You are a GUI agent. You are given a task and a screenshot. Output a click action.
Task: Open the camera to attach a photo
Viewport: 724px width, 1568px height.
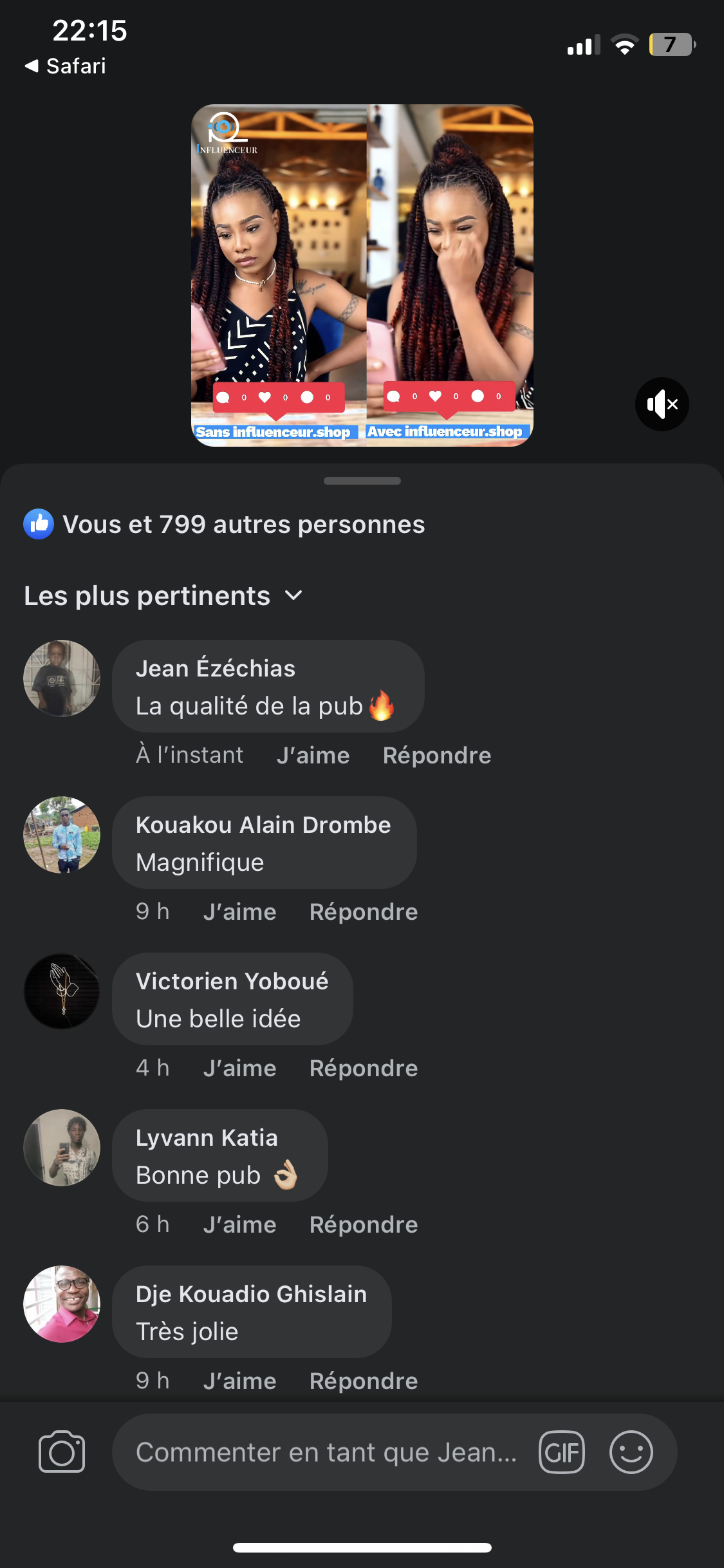tap(62, 1452)
